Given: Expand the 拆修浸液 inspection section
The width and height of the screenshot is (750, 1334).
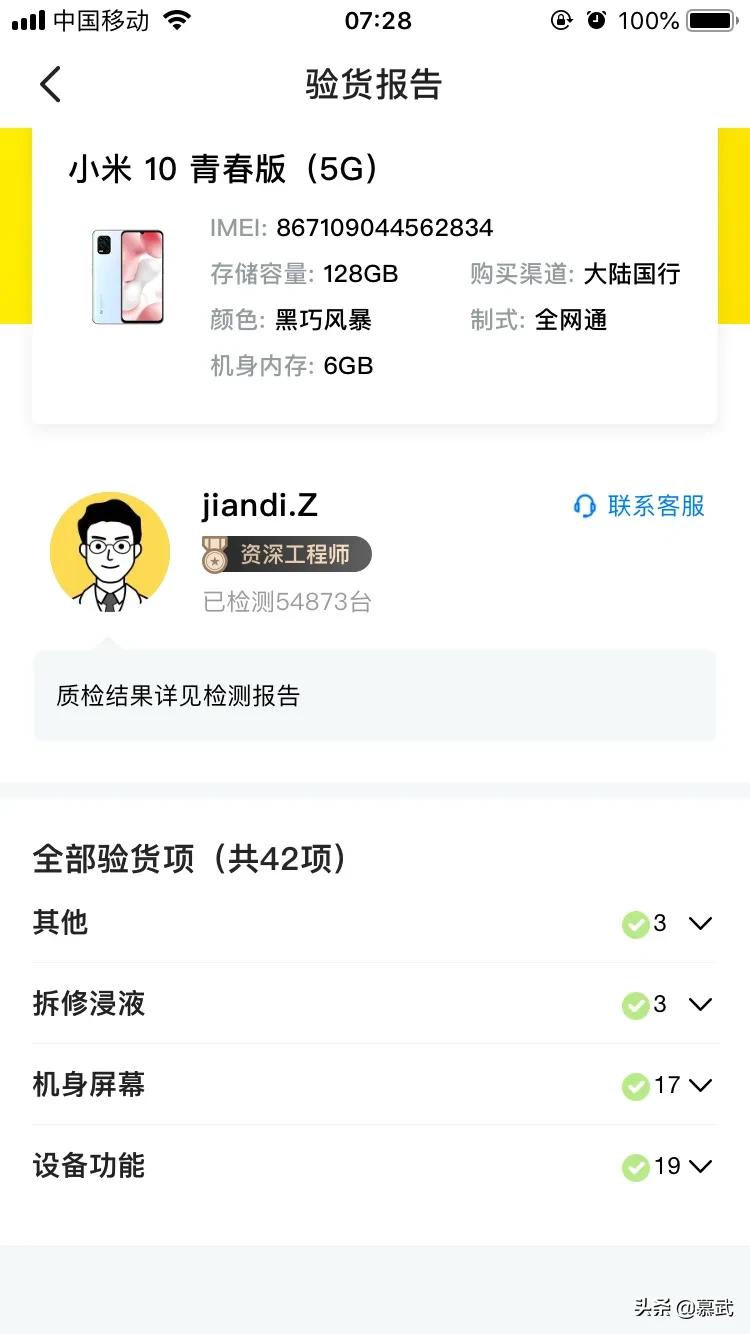Looking at the screenshot, I should pyautogui.click(x=701, y=1005).
